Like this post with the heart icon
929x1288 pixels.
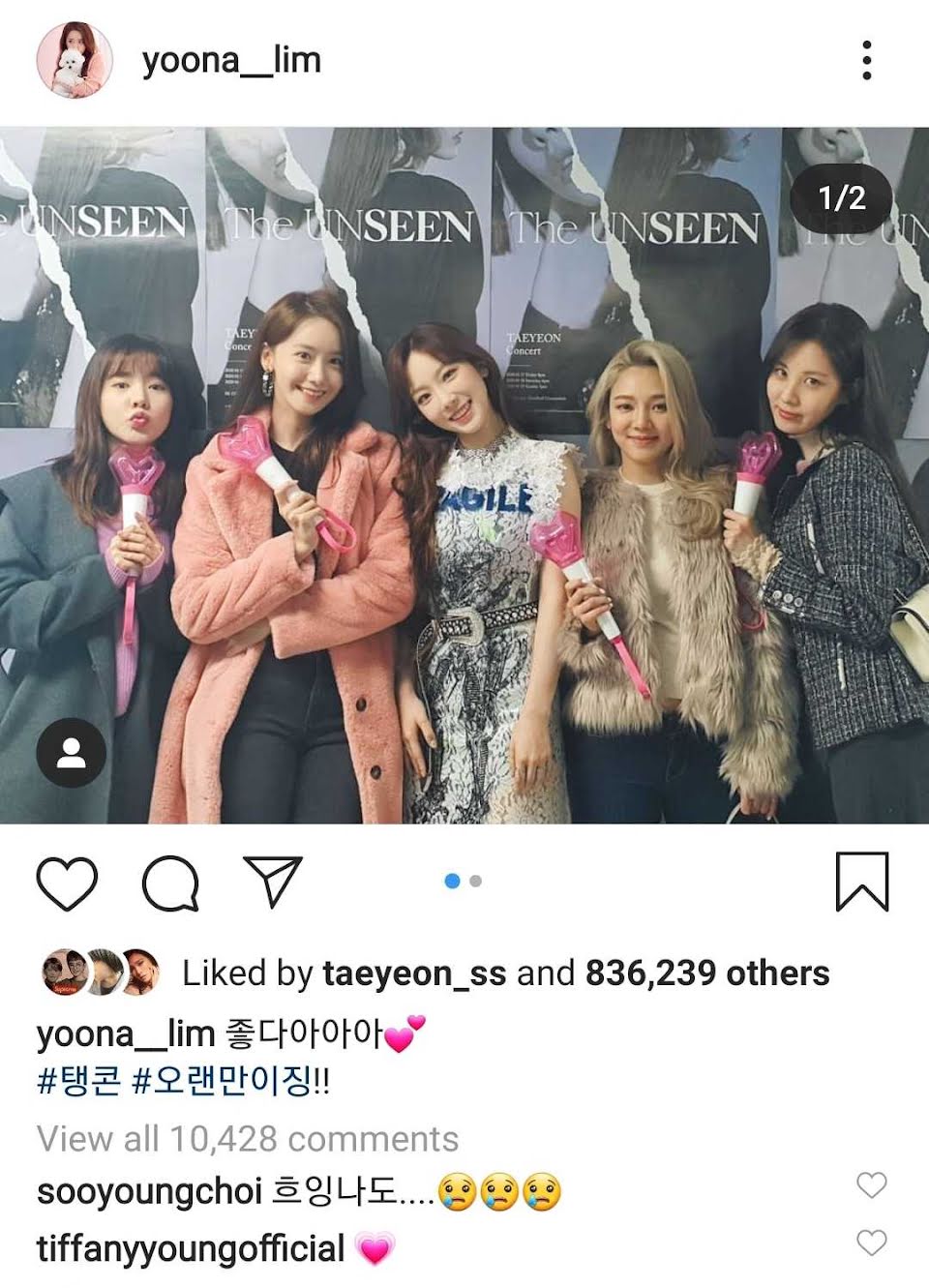pos(67,883)
